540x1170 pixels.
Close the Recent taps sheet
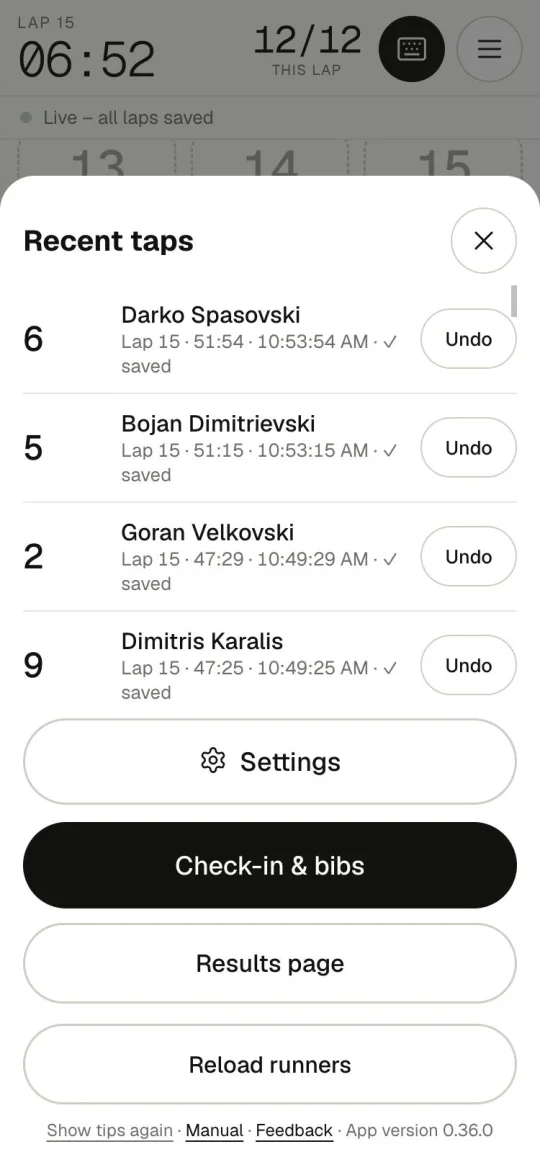click(483, 241)
